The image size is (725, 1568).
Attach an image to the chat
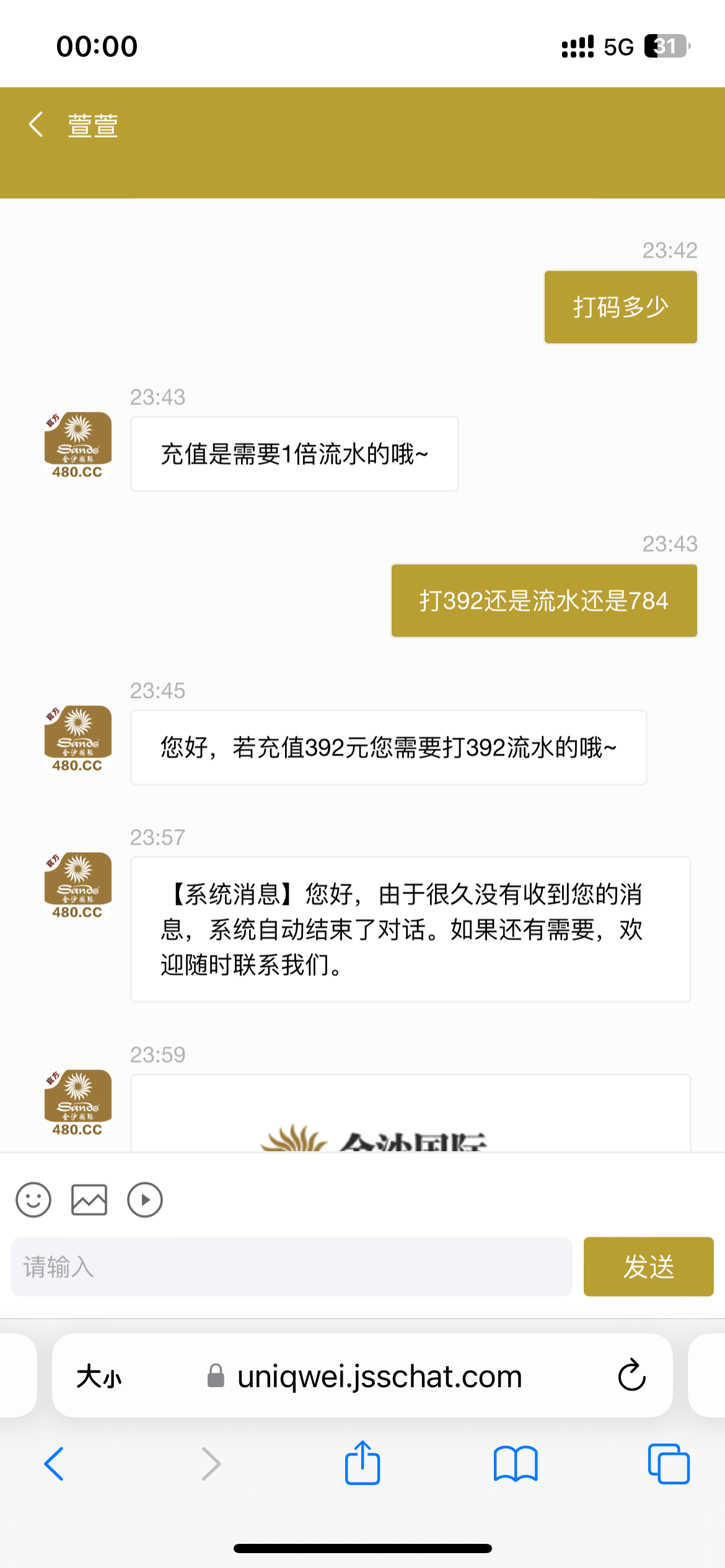click(89, 1200)
